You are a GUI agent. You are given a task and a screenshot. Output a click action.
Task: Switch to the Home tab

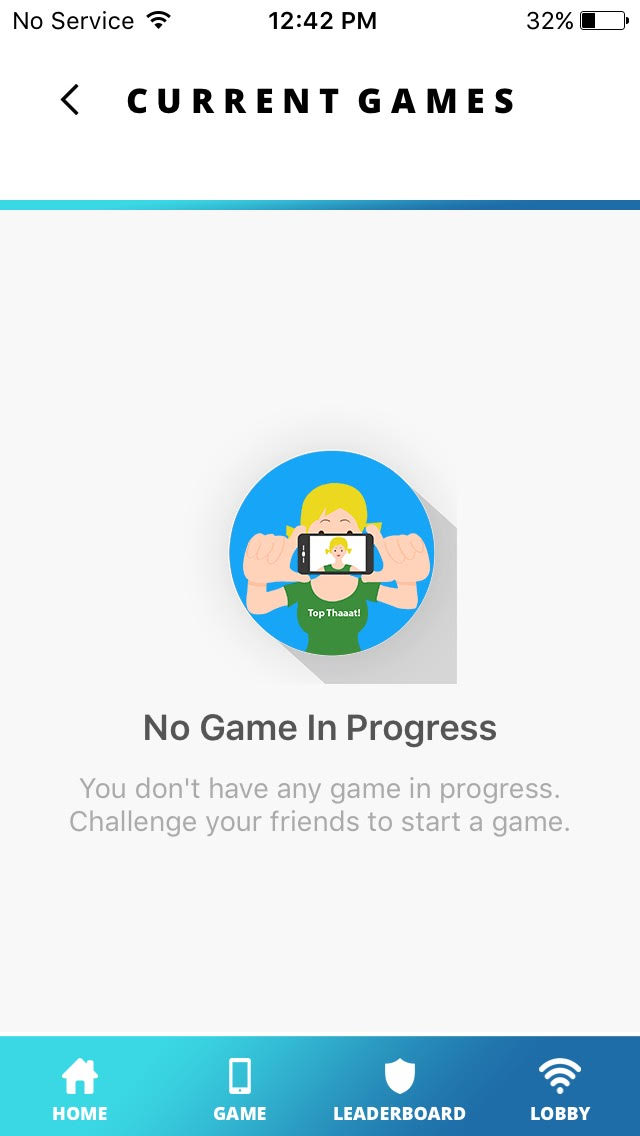click(x=80, y=1089)
